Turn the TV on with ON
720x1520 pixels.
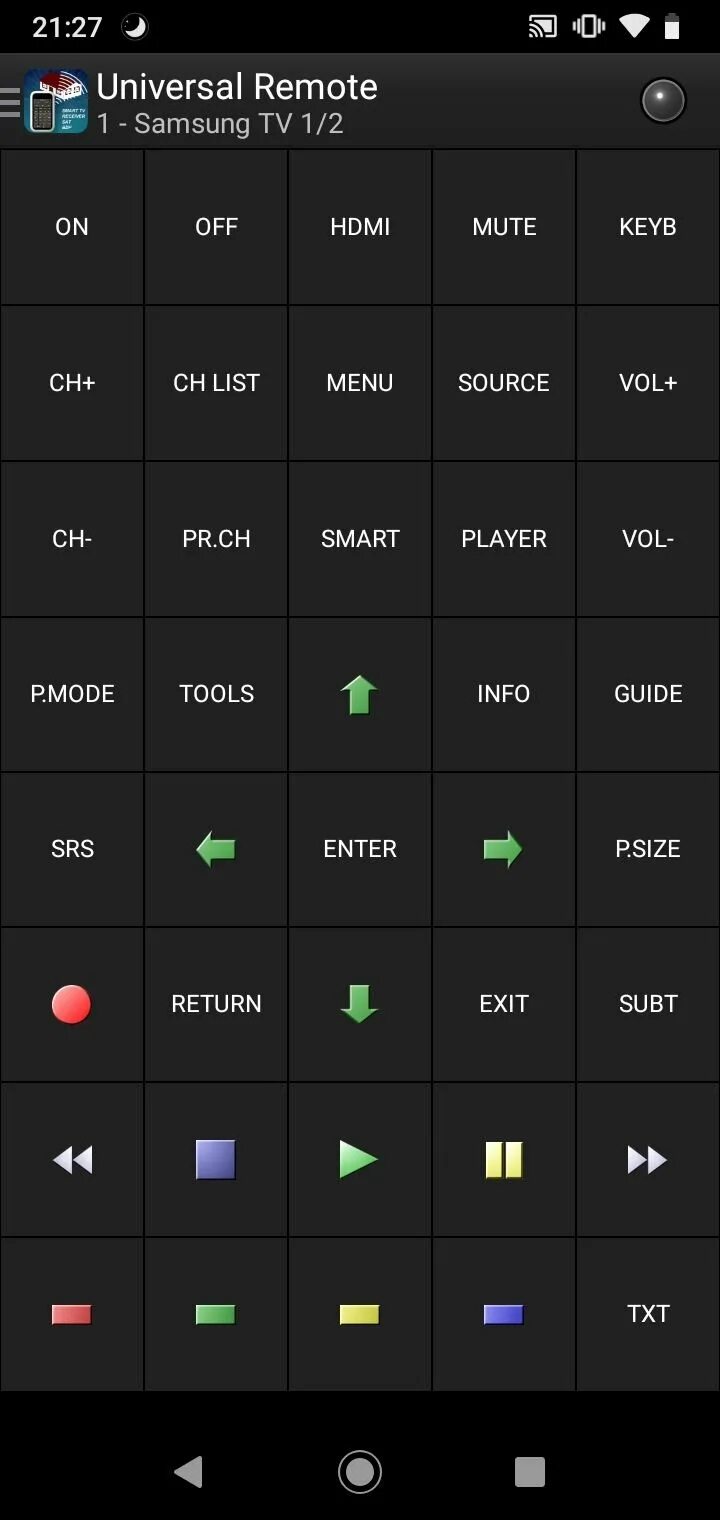(x=72, y=227)
